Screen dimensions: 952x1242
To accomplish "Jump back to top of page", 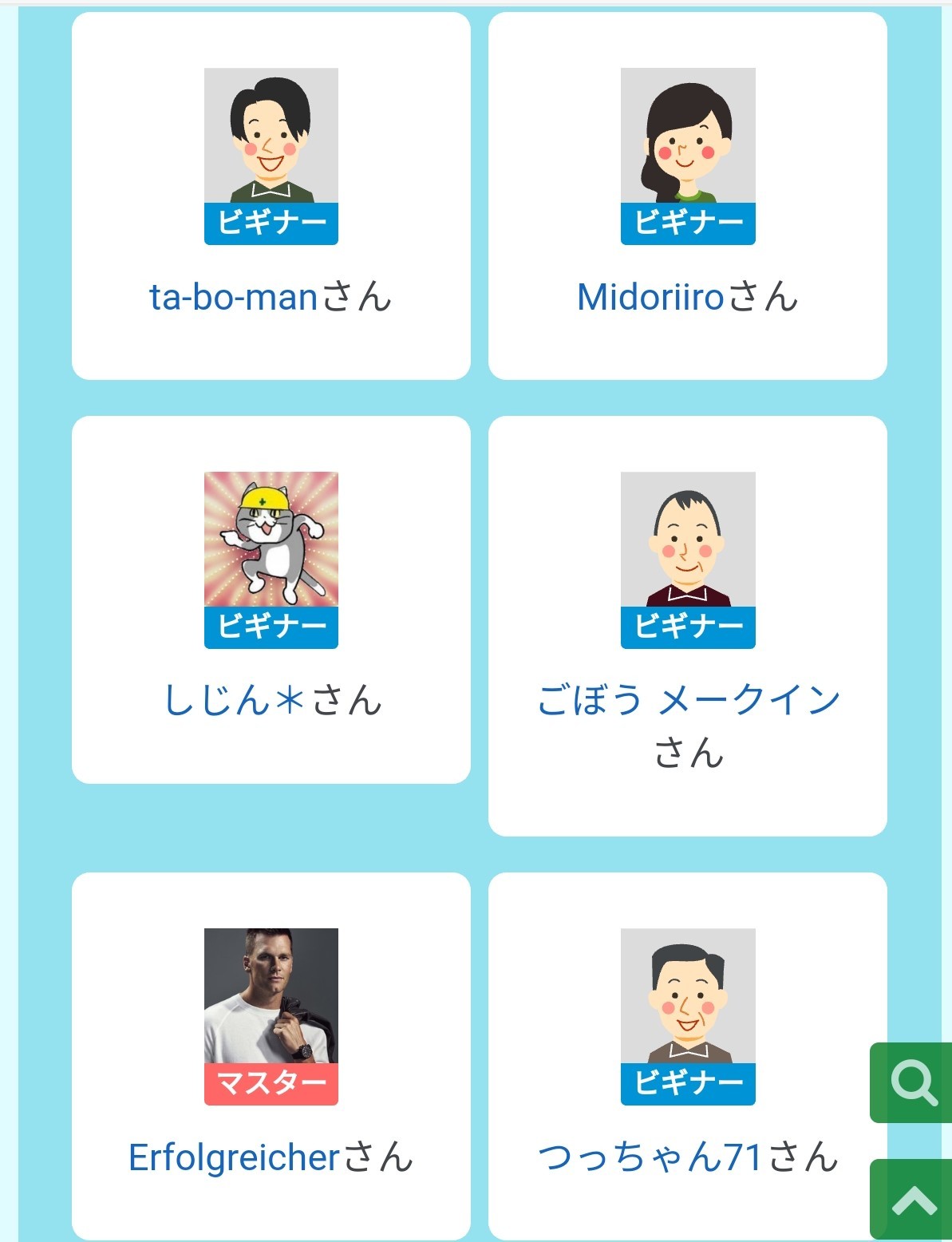I will click(913, 1200).
